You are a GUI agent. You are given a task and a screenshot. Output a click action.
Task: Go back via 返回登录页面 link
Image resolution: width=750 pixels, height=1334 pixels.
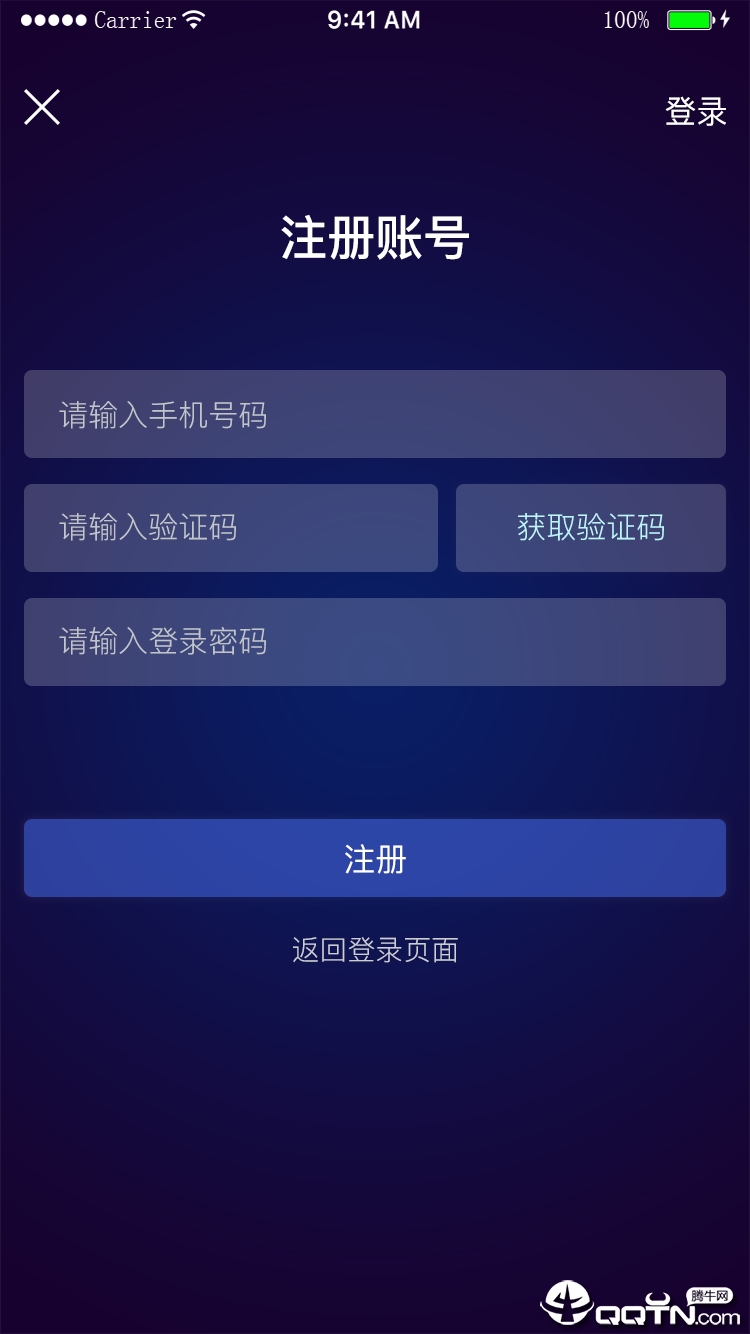374,949
